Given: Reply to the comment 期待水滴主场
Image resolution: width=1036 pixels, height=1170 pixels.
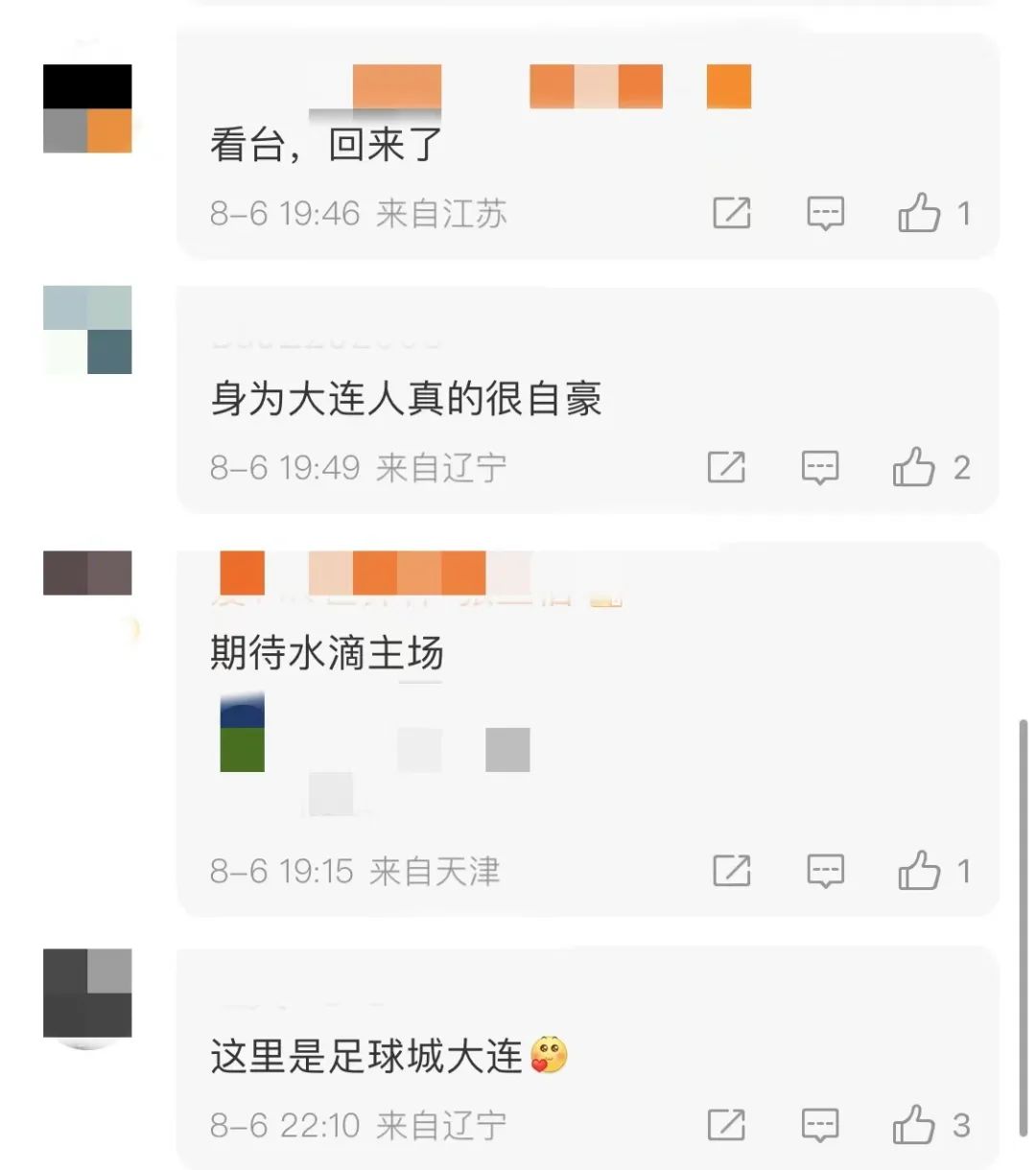Looking at the screenshot, I should [825, 871].
